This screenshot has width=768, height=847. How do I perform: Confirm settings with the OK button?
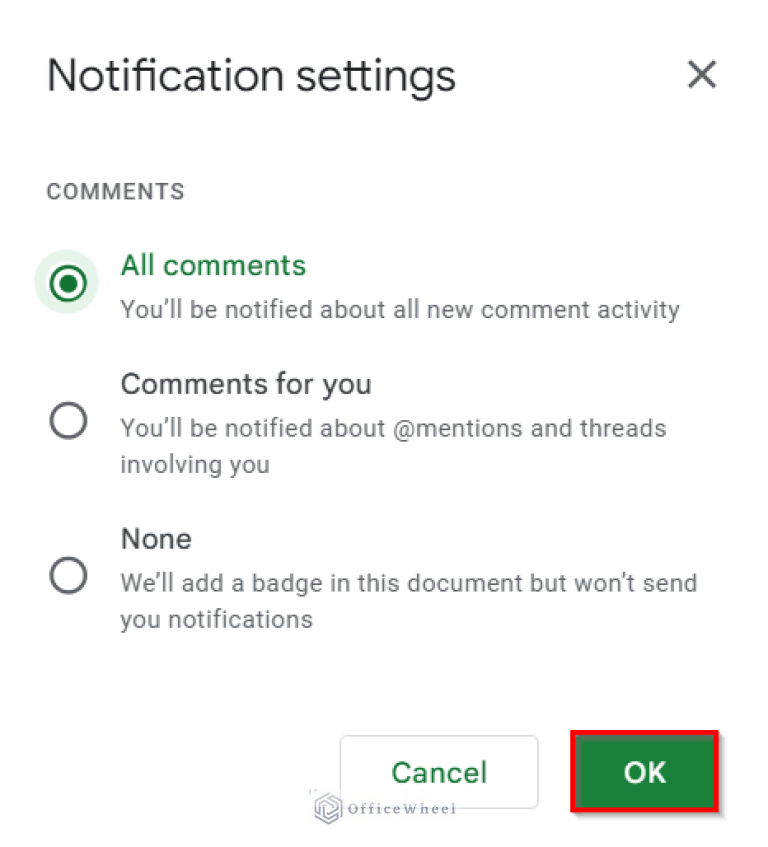(644, 772)
